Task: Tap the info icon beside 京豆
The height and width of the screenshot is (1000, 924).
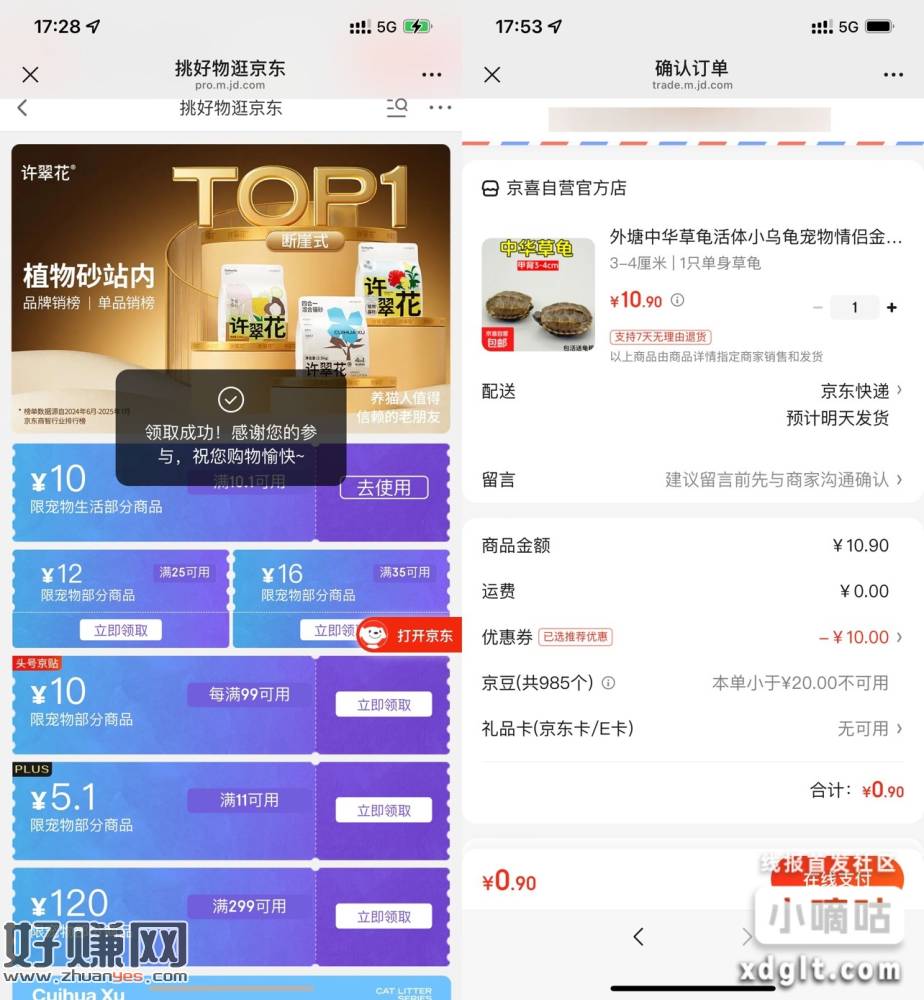Action: [608, 683]
